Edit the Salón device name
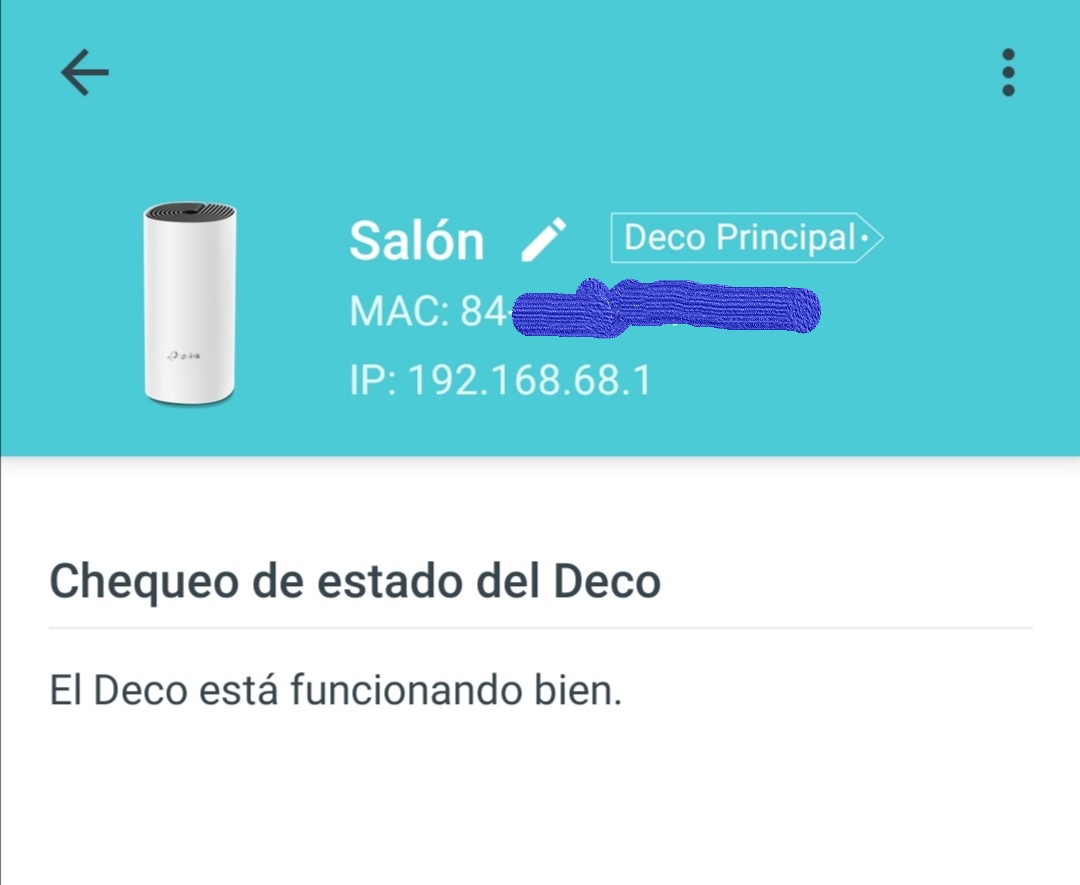1080x885 pixels. [x=544, y=240]
